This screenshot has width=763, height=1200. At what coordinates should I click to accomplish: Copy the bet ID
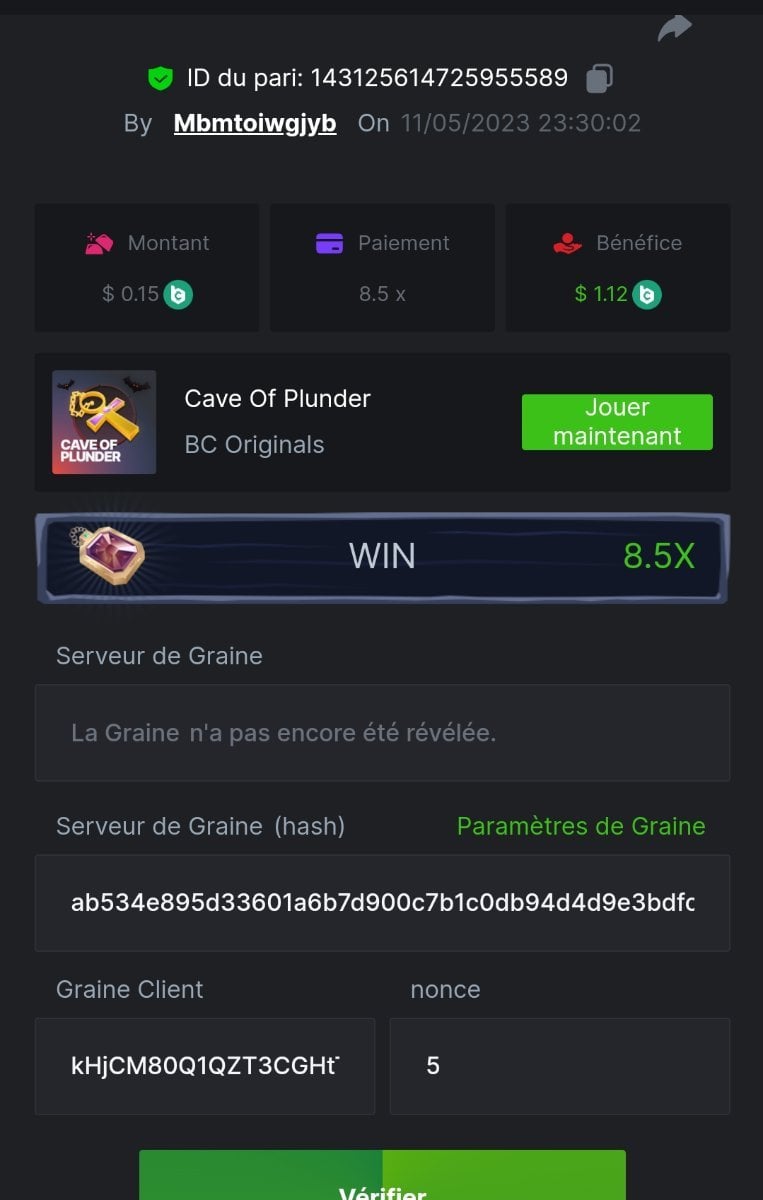point(598,78)
